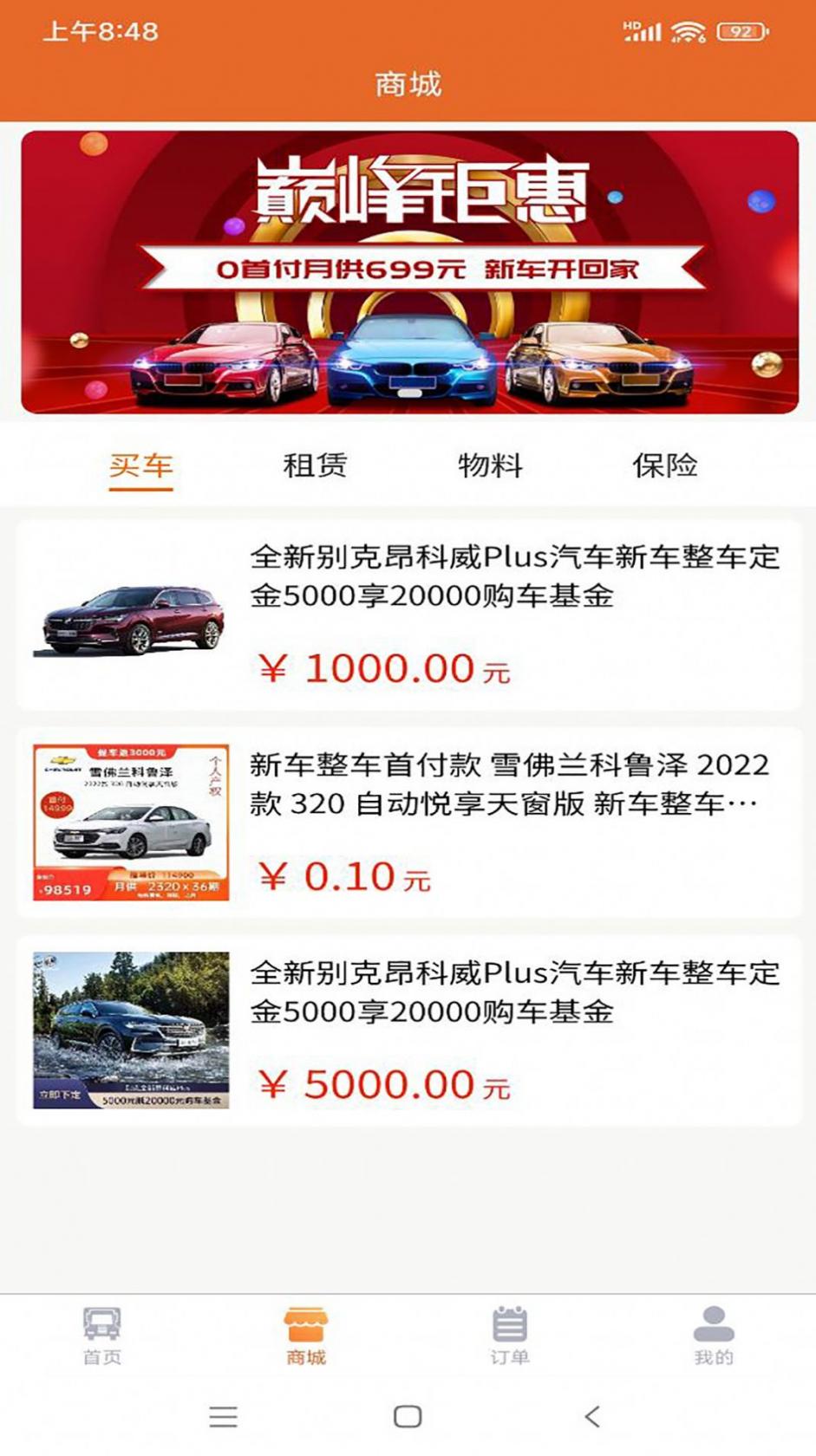This screenshot has height=1456, width=816.
Task: Tap the clock showing 上午8:48
Action: (101, 29)
